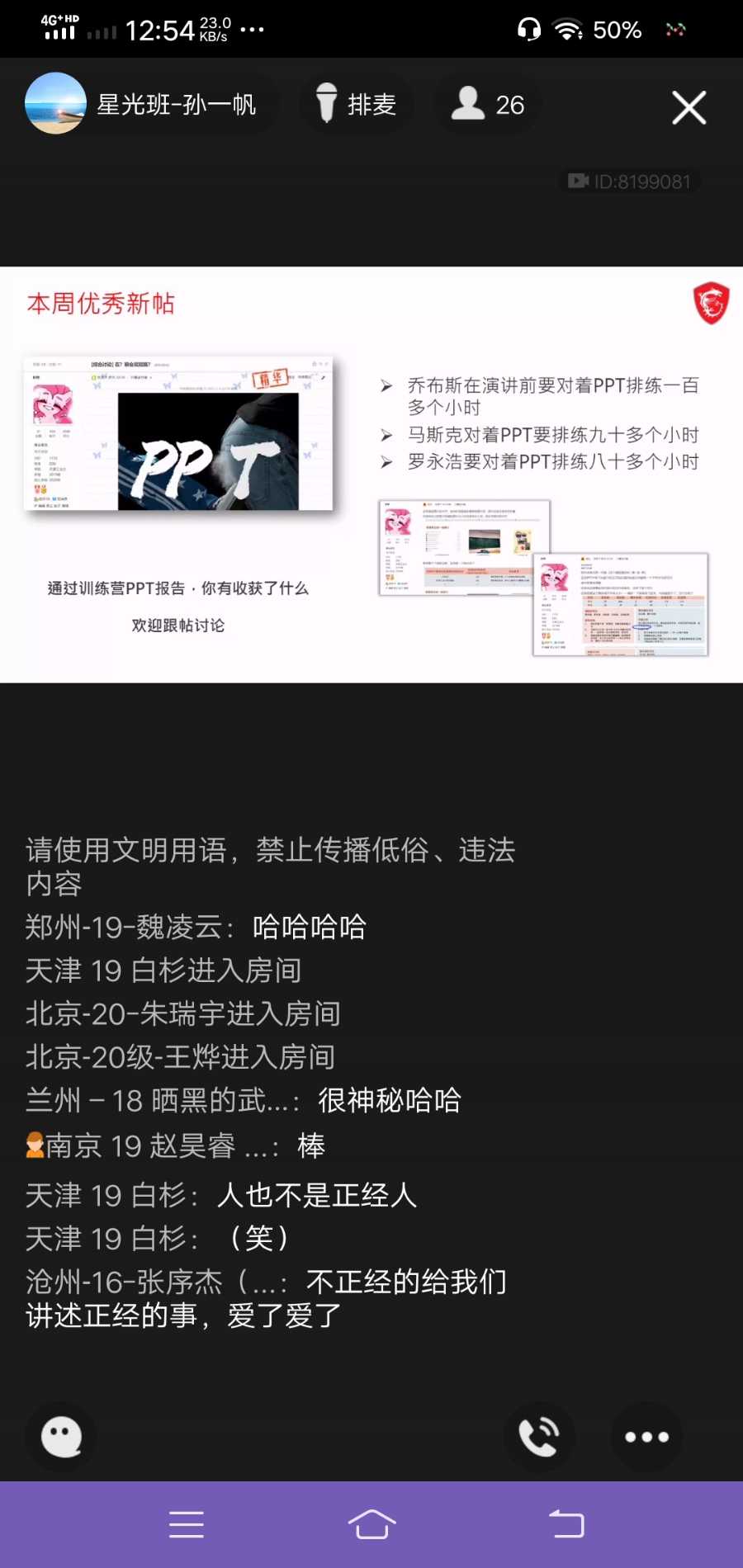The width and height of the screenshot is (743, 1568).
Task: Tap the 排麦 microphone queue button
Action: [x=356, y=105]
